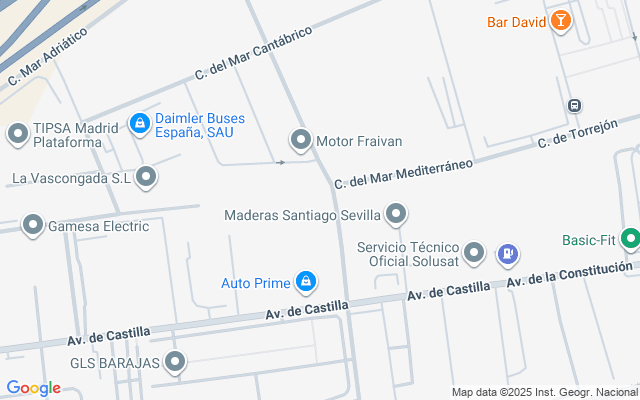Open the Basic-Fit gym marker

[630, 239]
